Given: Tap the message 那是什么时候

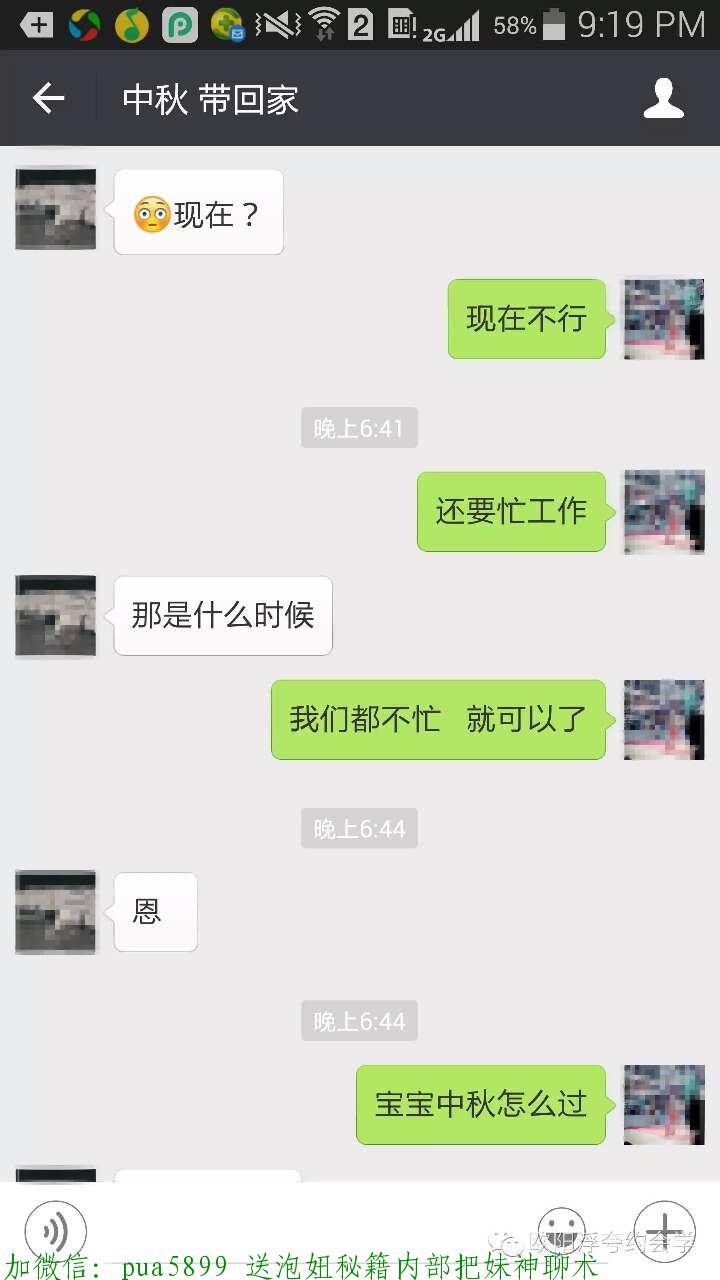Looking at the screenshot, I should pos(222,616).
